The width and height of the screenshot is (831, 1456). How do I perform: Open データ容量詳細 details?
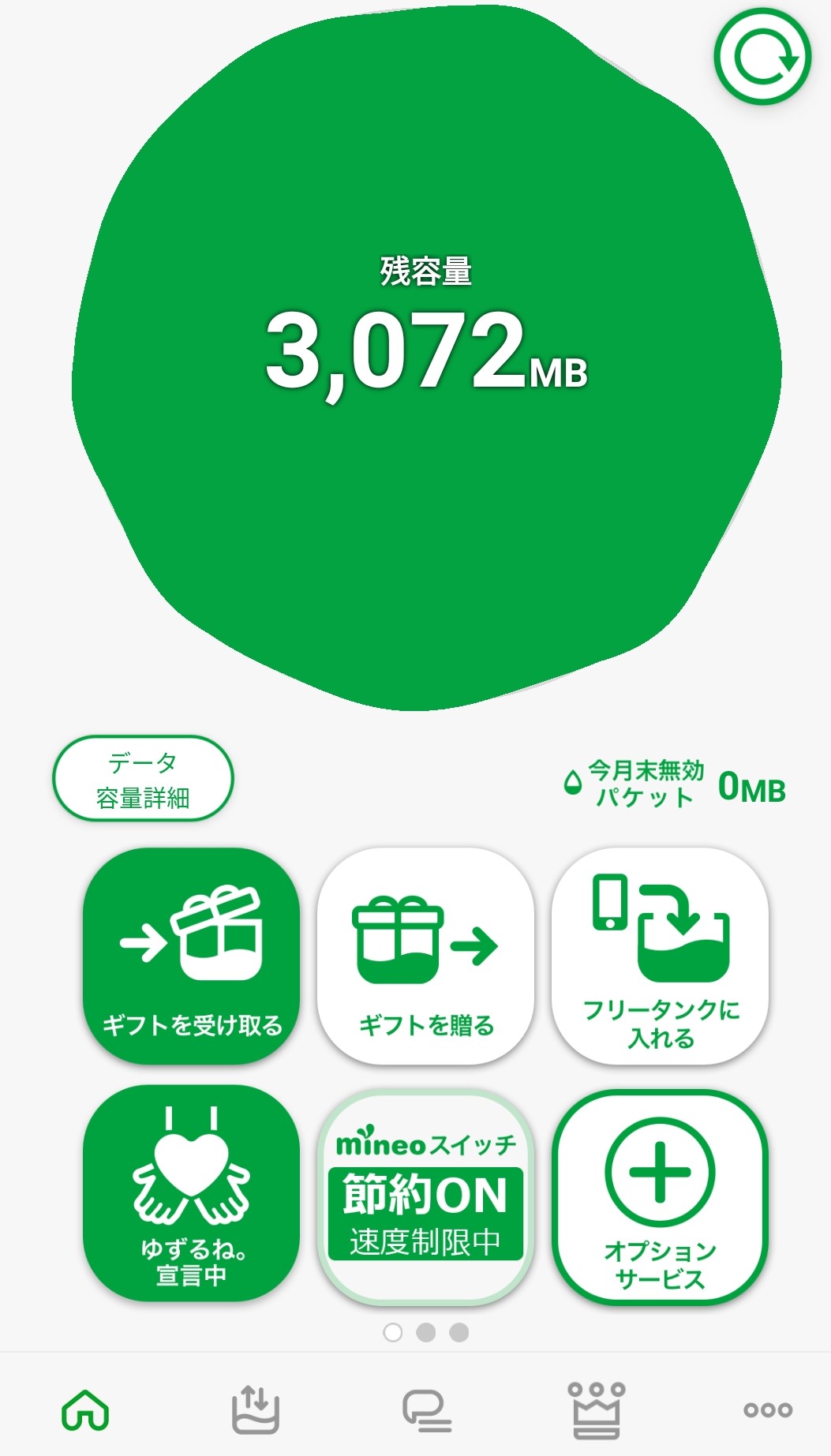pos(143,779)
